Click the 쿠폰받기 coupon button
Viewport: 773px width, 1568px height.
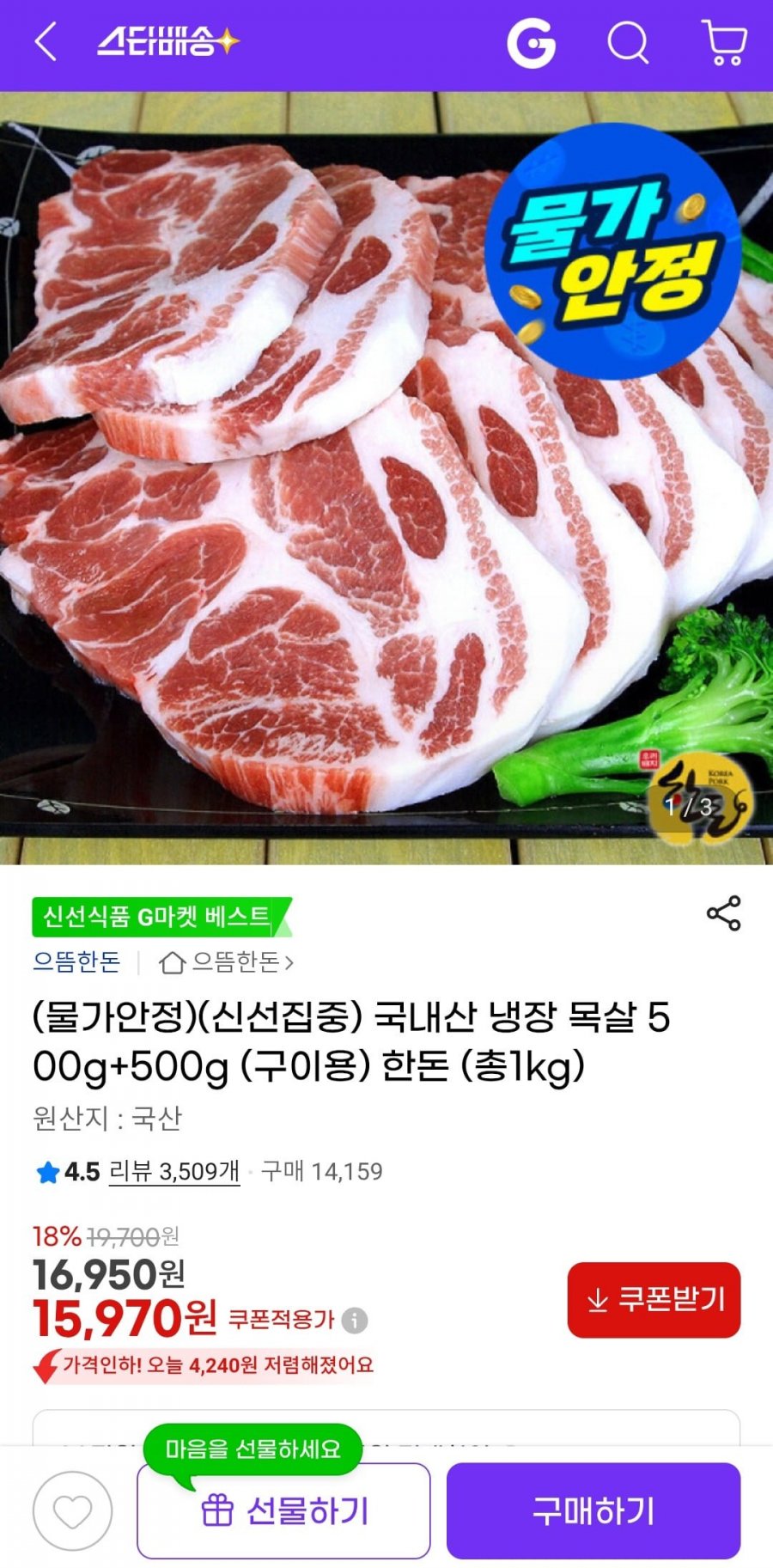click(654, 1303)
